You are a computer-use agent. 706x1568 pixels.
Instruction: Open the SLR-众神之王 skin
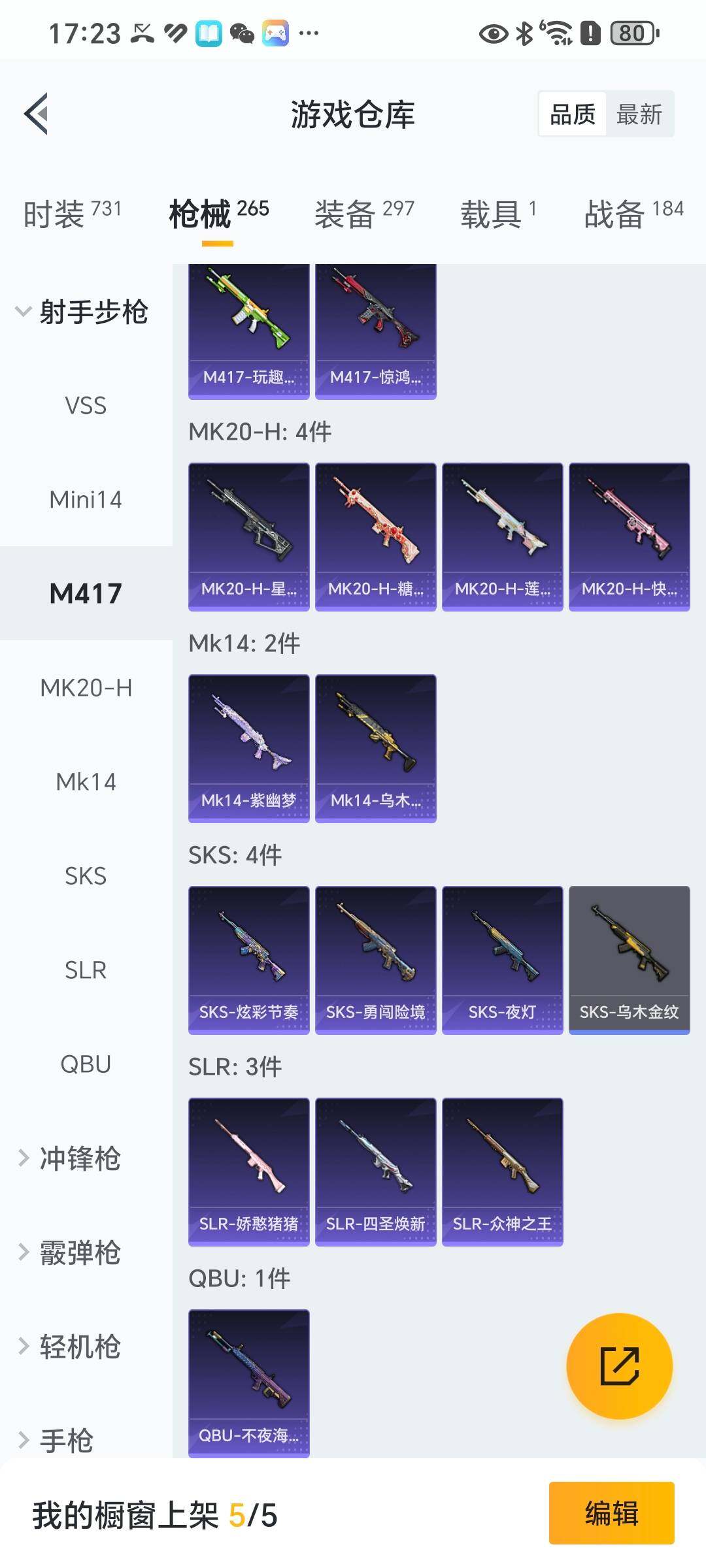pos(502,1171)
